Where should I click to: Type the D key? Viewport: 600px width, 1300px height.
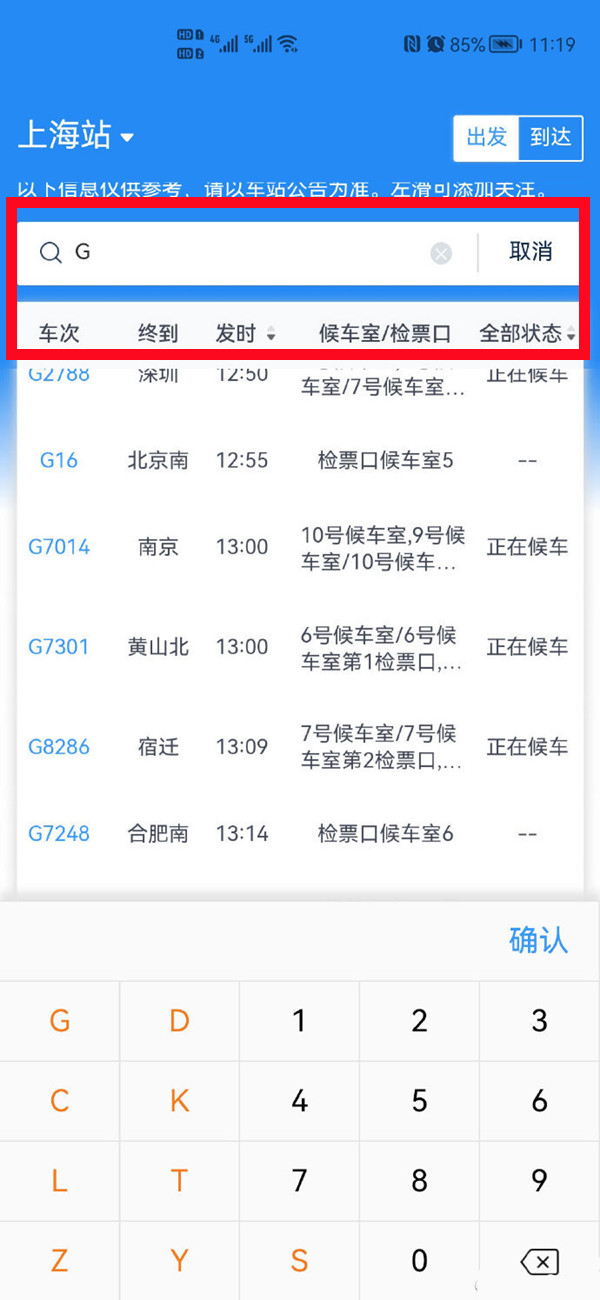(179, 1021)
